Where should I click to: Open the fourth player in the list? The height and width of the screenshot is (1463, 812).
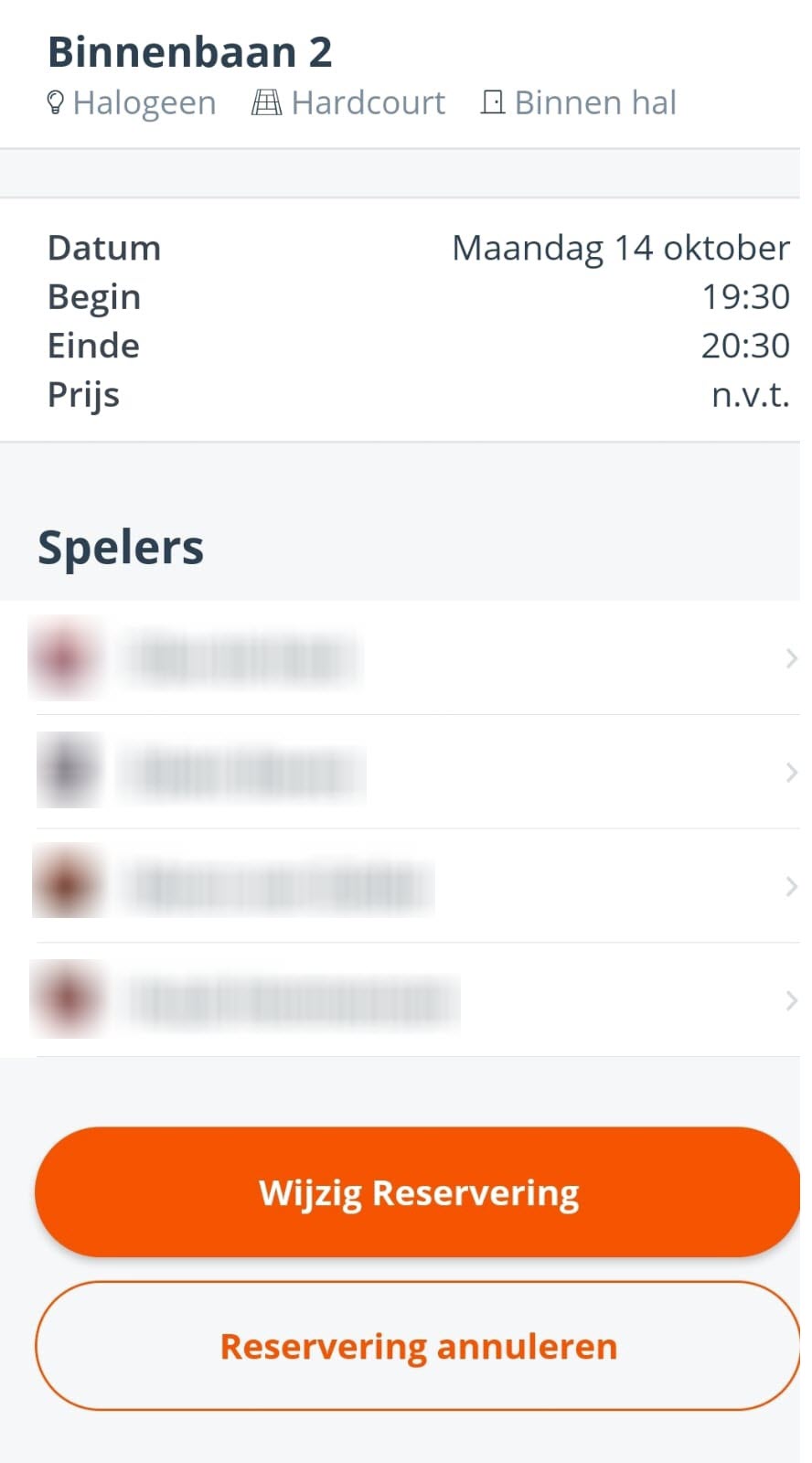tap(411, 1000)
